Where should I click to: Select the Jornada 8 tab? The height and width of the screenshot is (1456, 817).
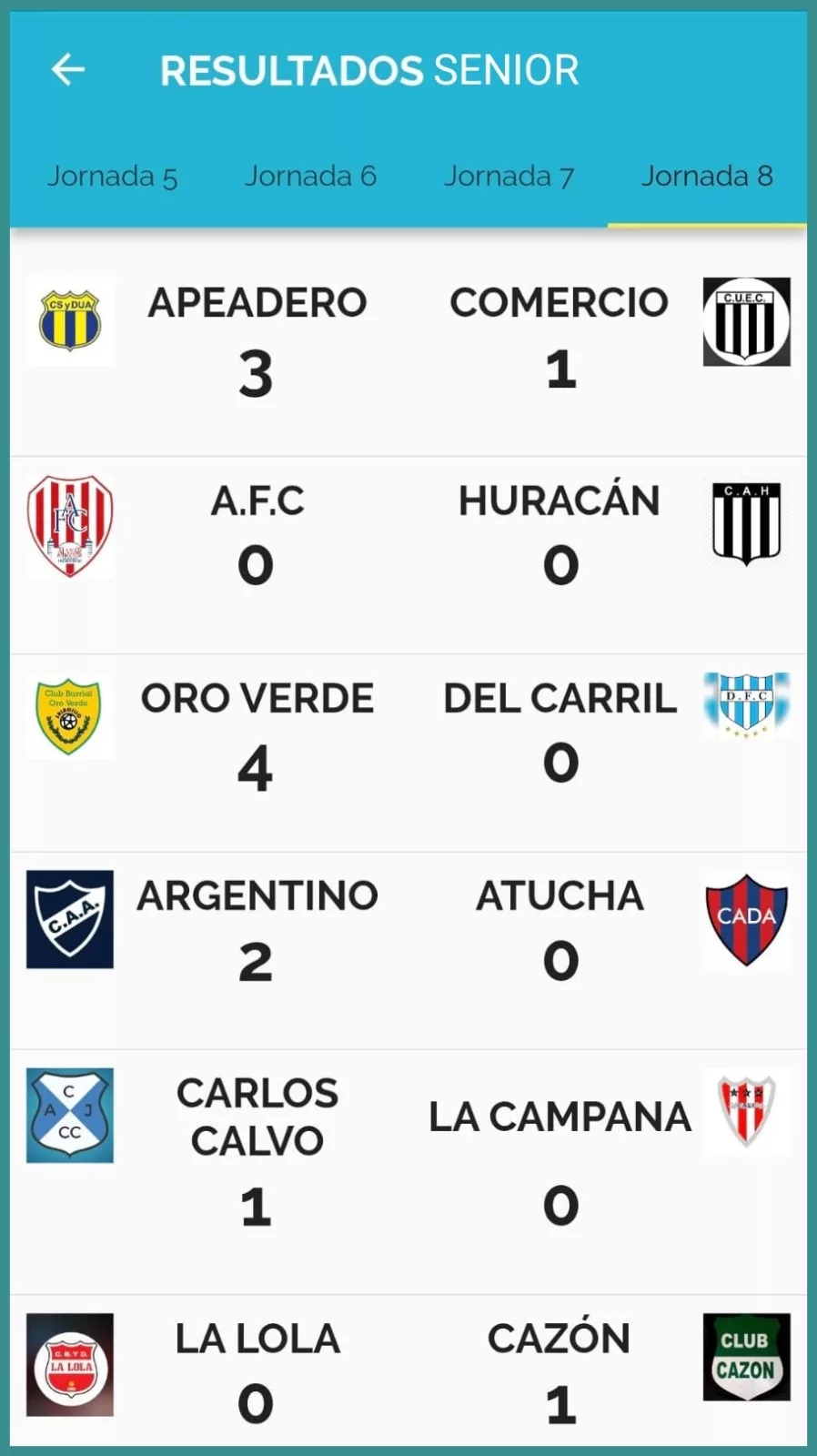pyautogui.click(x=707, y=176)
